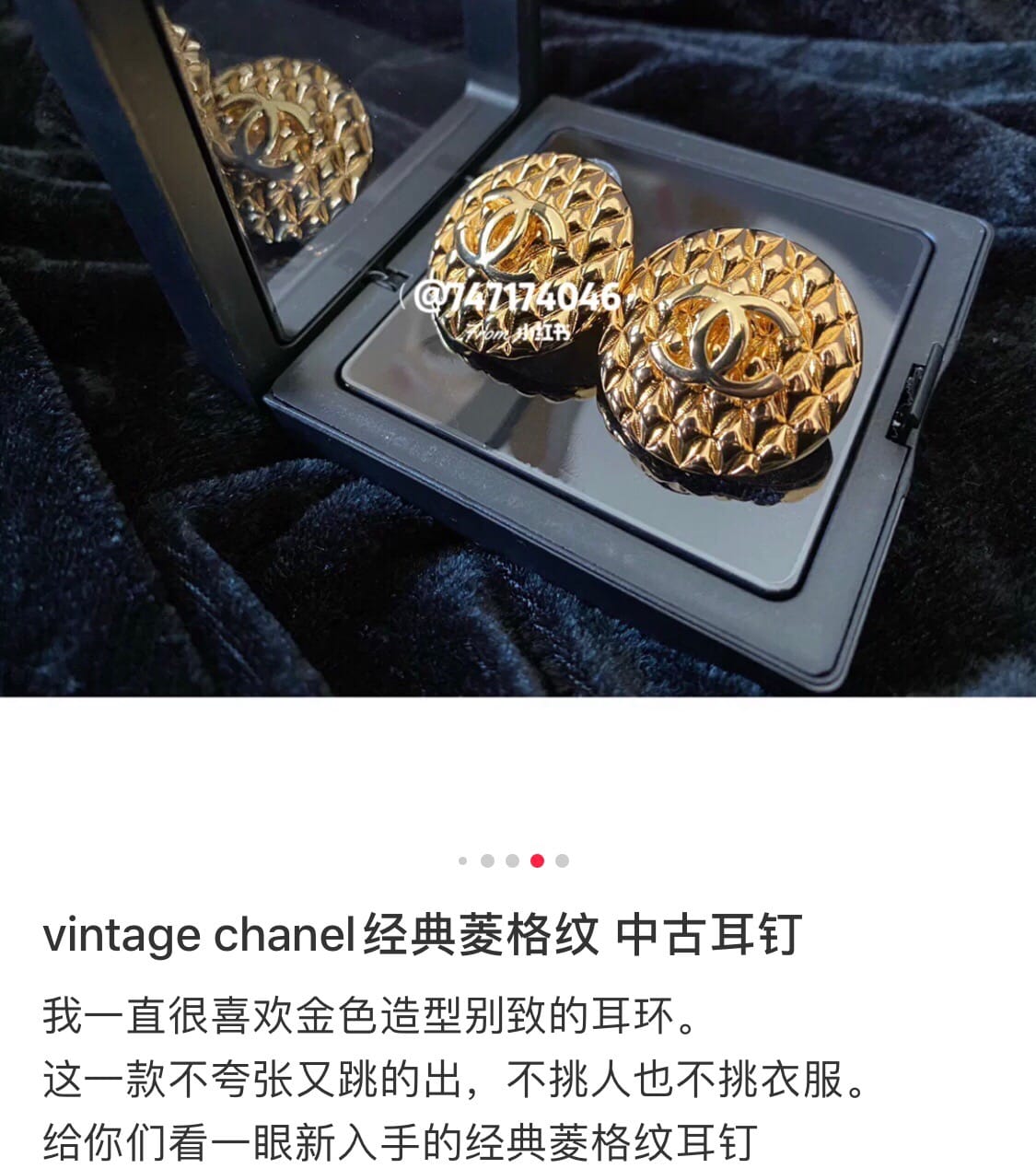Open the Chanel earrings photo full screen
The height and width of the screenshot is (1169, 1036).
pyautogui.click(x=518, y=347)
